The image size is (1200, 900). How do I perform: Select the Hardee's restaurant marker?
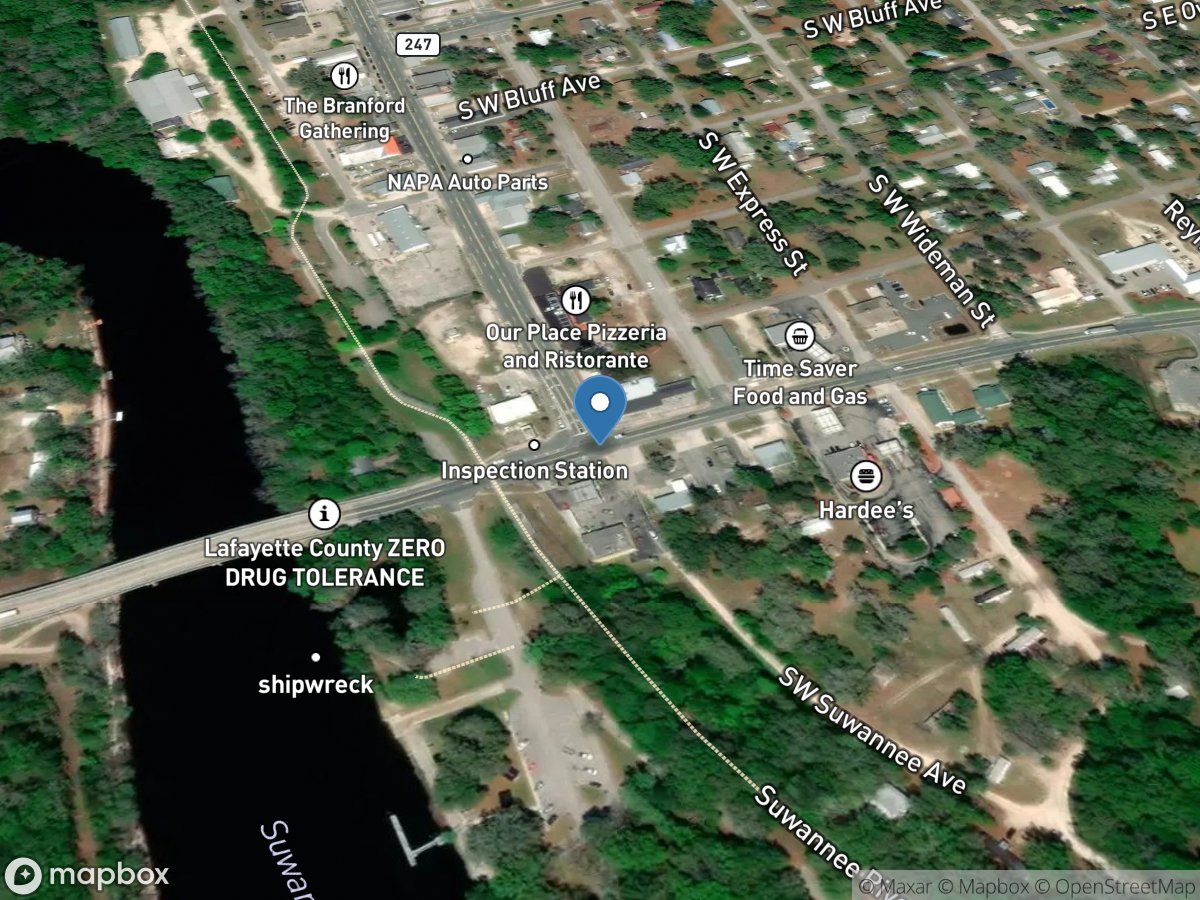[866, 476]
